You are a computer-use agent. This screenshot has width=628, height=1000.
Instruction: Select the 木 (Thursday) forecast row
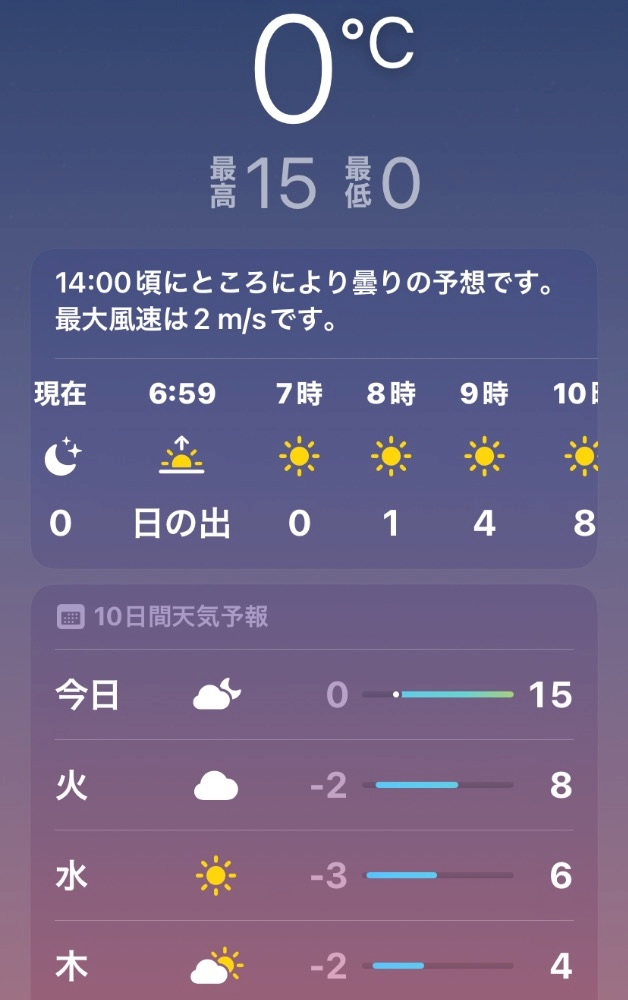[314, 965]
